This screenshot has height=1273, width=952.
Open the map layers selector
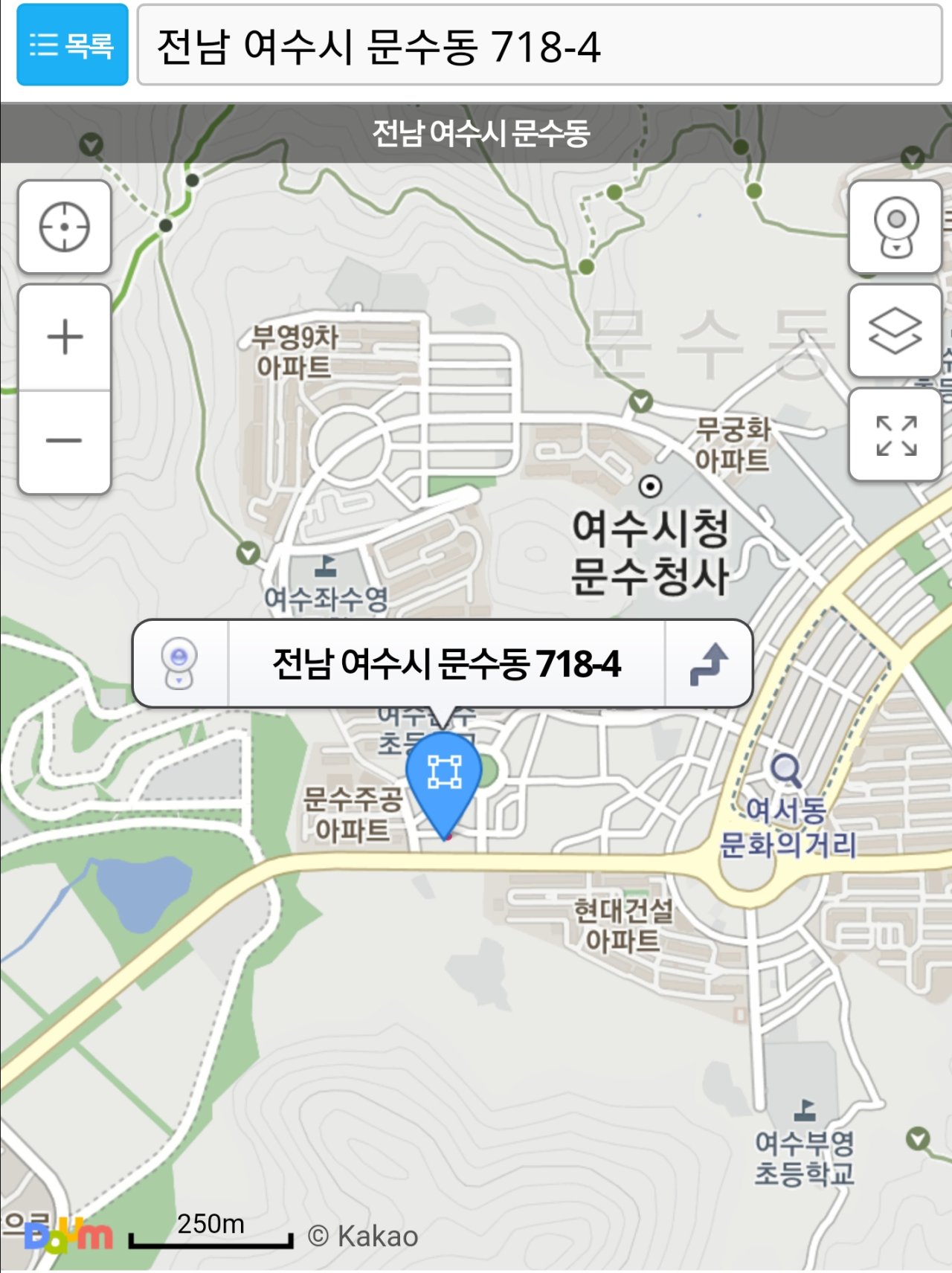(x=895, y=331)
